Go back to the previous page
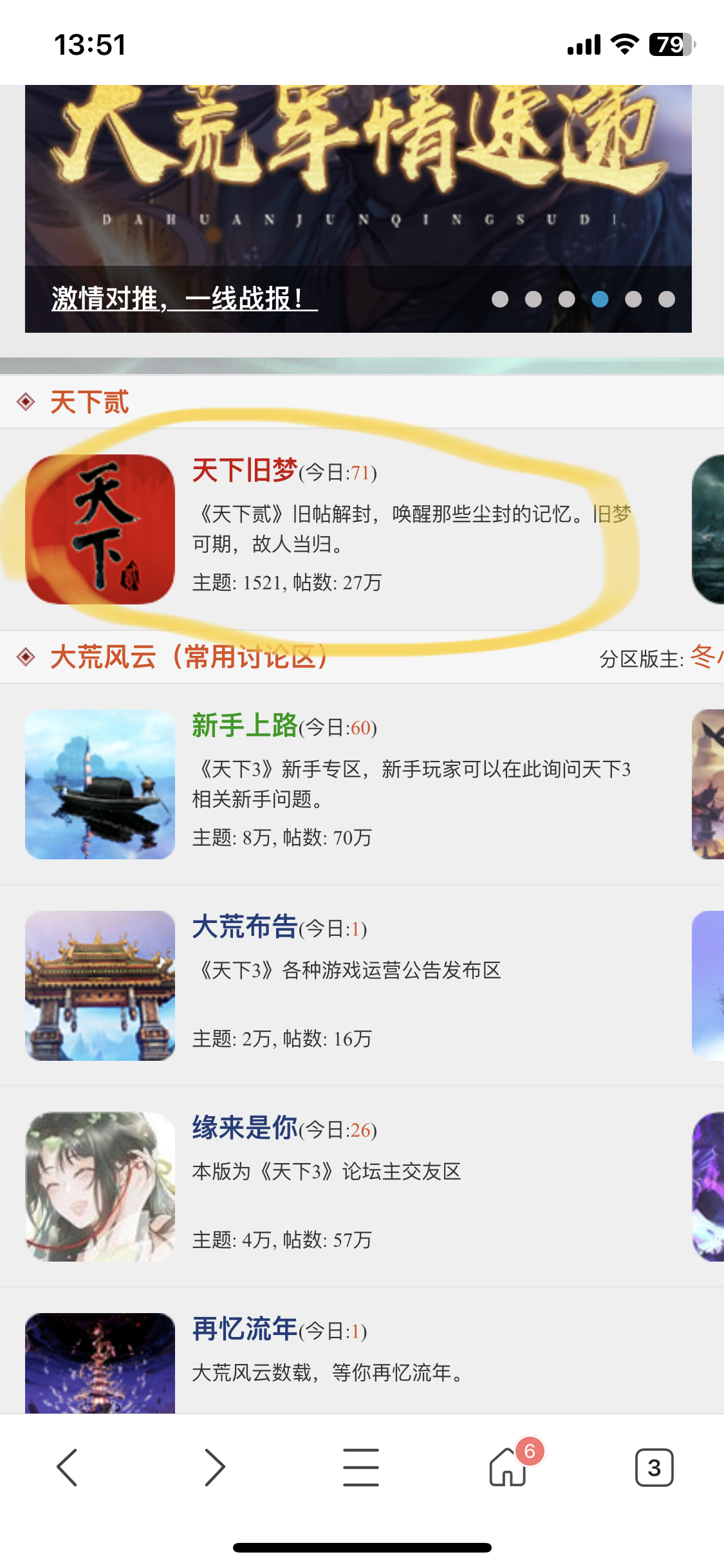 click(67, 1467)
